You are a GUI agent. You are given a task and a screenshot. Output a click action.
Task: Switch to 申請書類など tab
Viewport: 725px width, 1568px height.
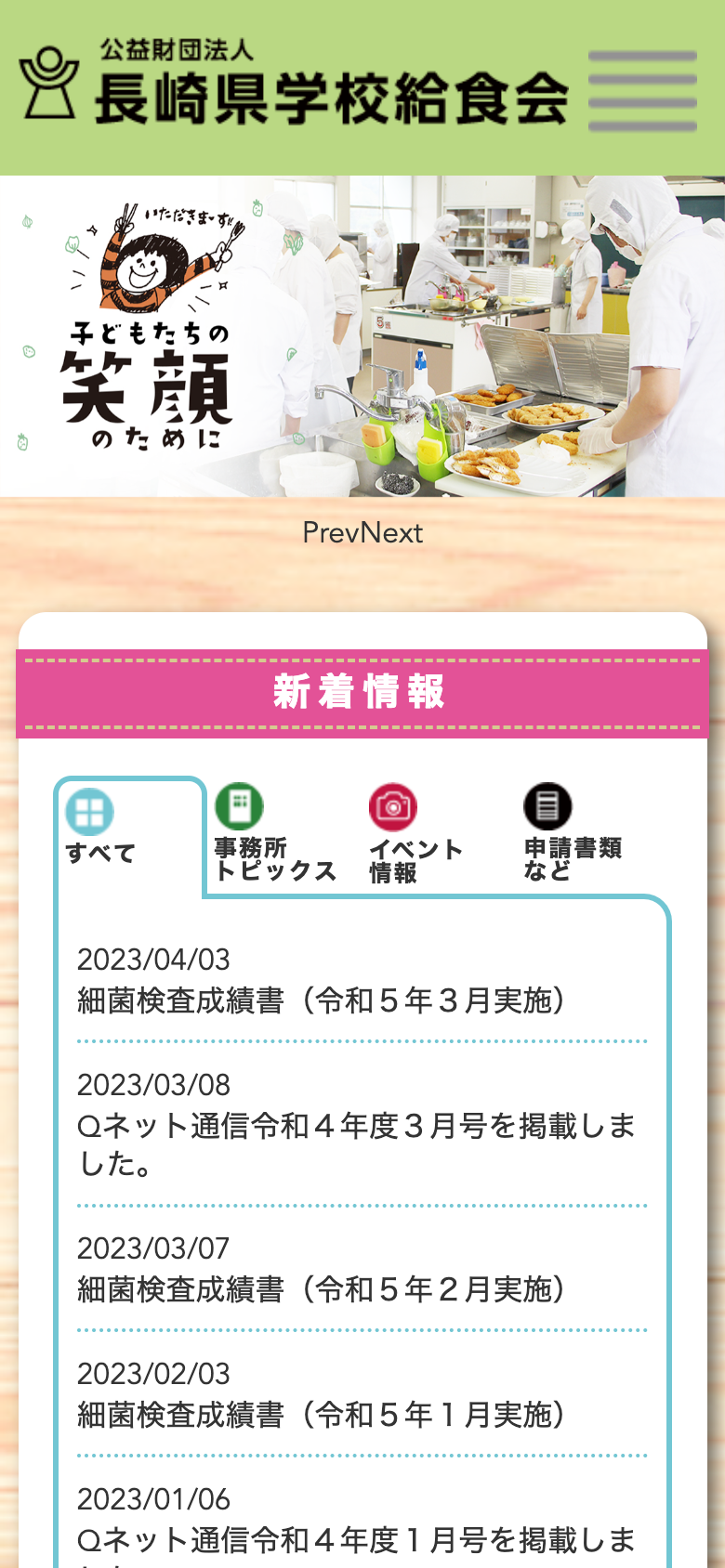tap(571, 833)
